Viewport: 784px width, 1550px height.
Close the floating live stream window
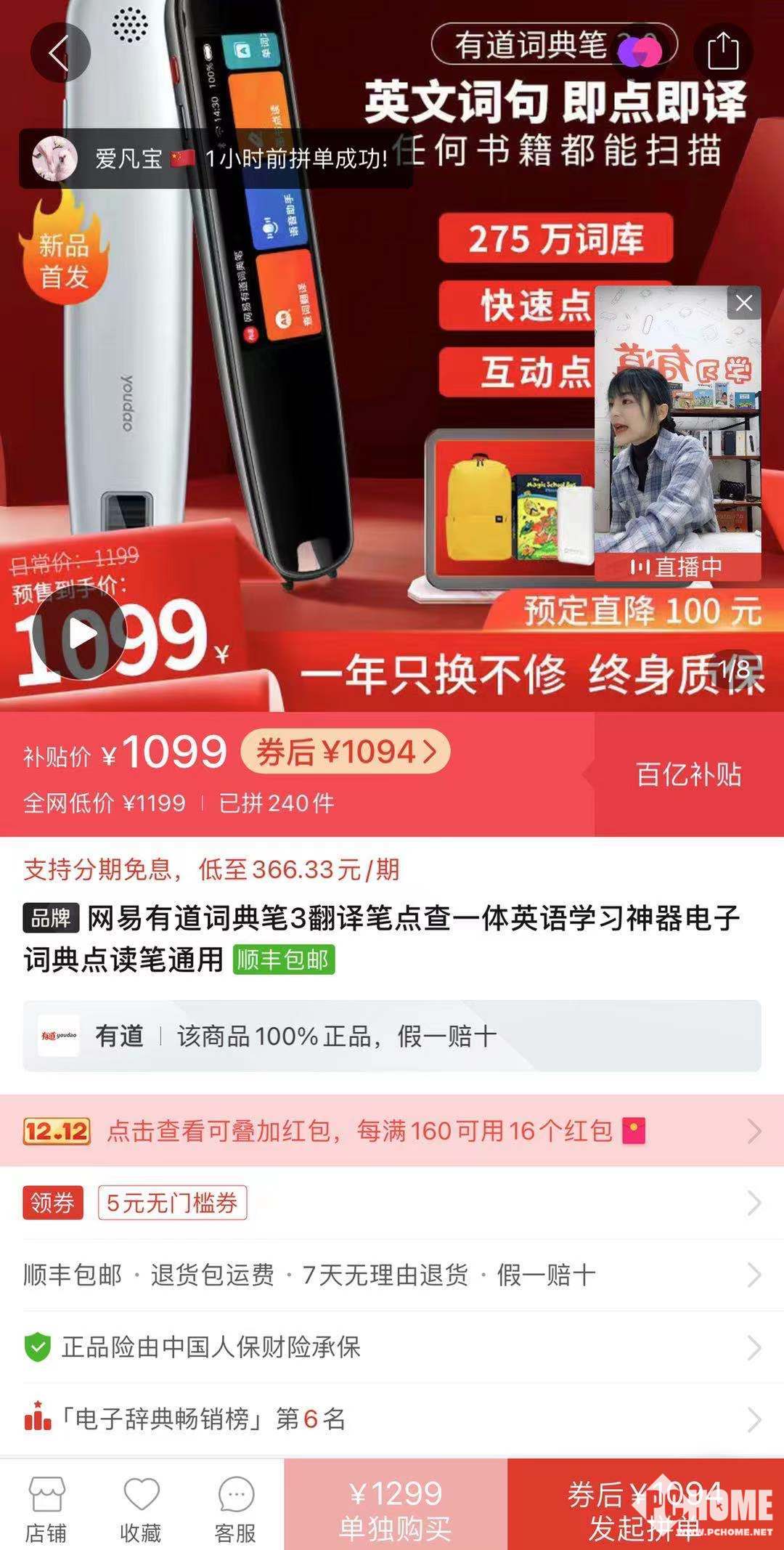744,303
